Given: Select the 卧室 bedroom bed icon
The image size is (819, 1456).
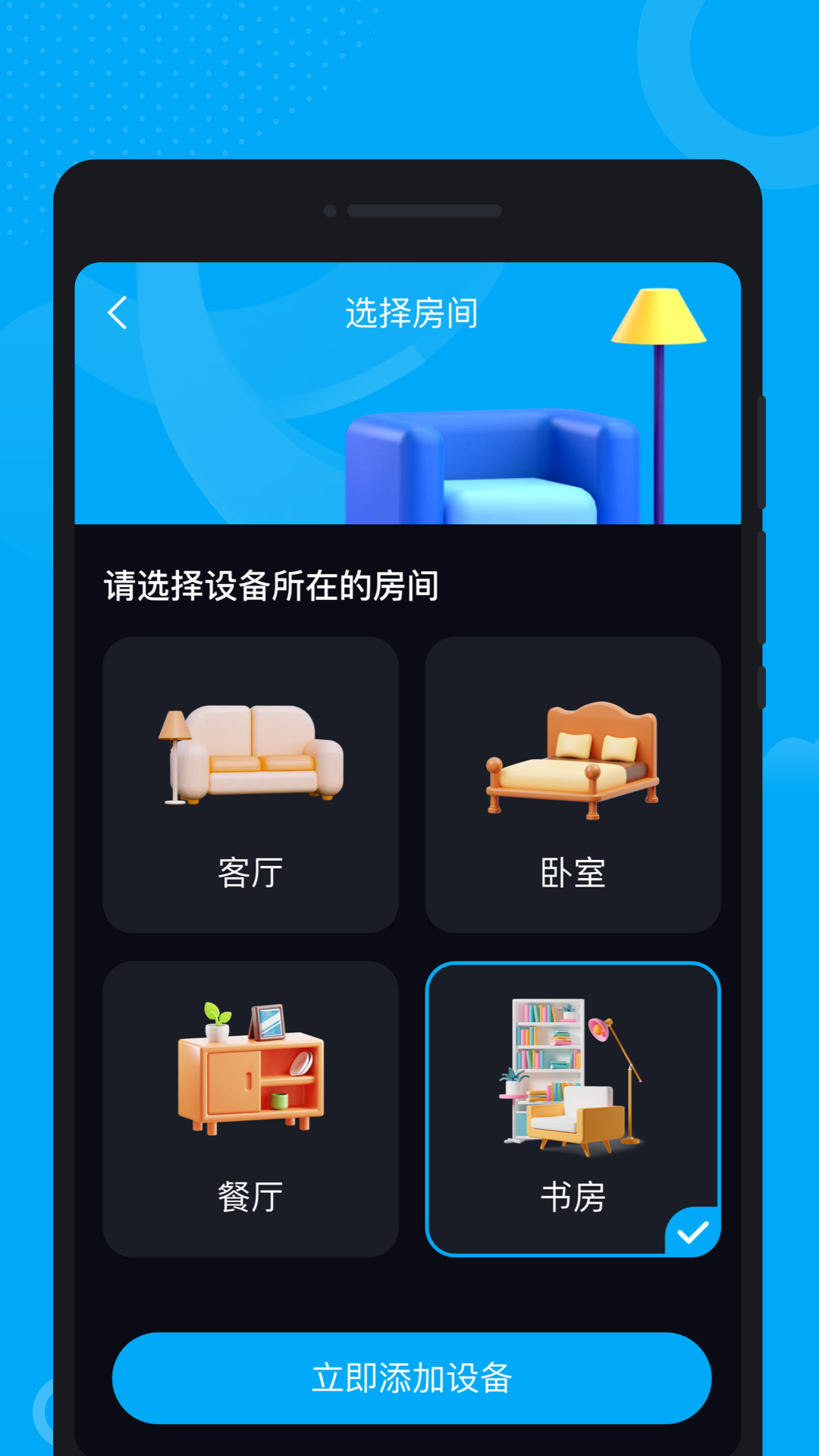Looking at the screenshot, I should [573, 758].
